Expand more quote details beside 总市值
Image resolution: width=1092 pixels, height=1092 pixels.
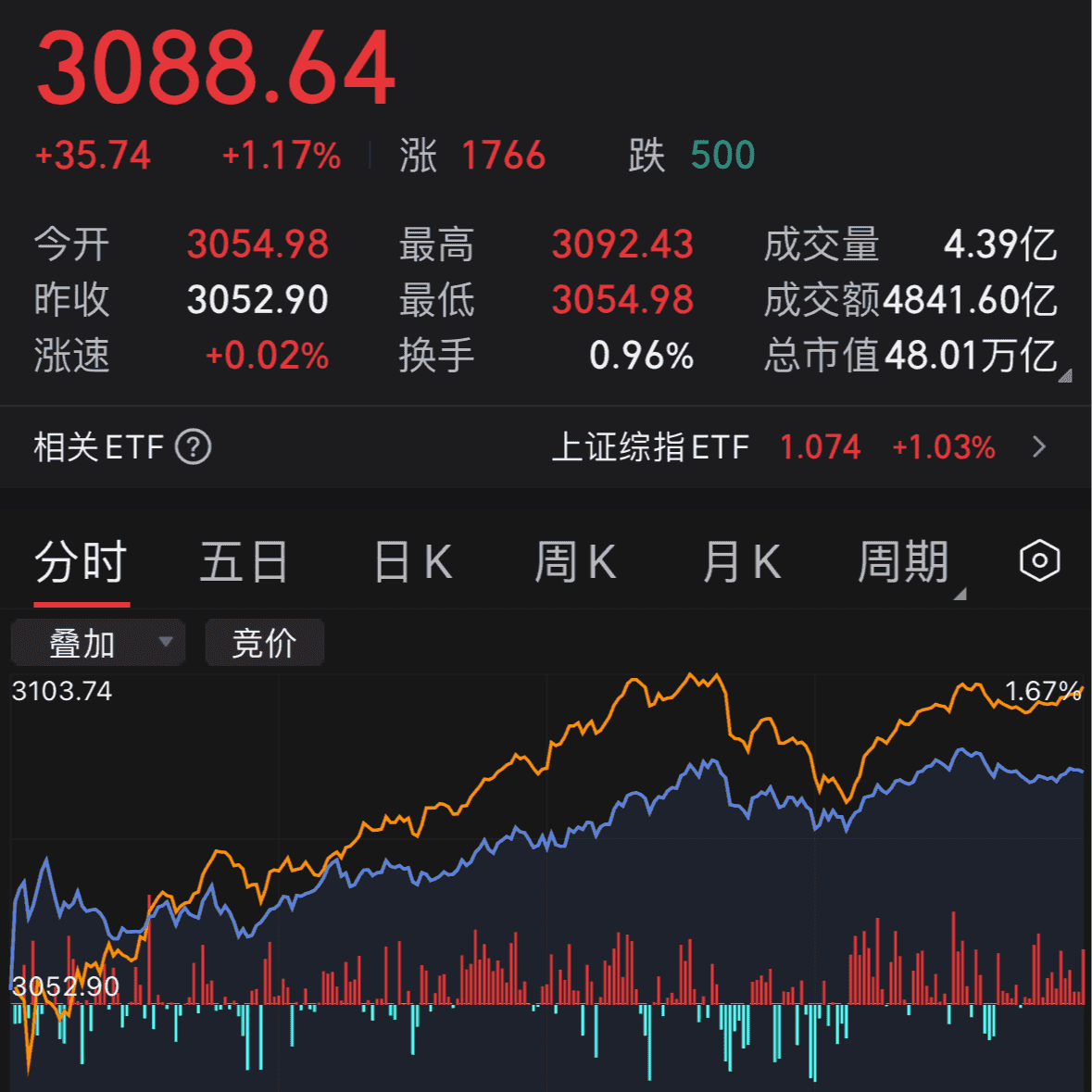1065,375
